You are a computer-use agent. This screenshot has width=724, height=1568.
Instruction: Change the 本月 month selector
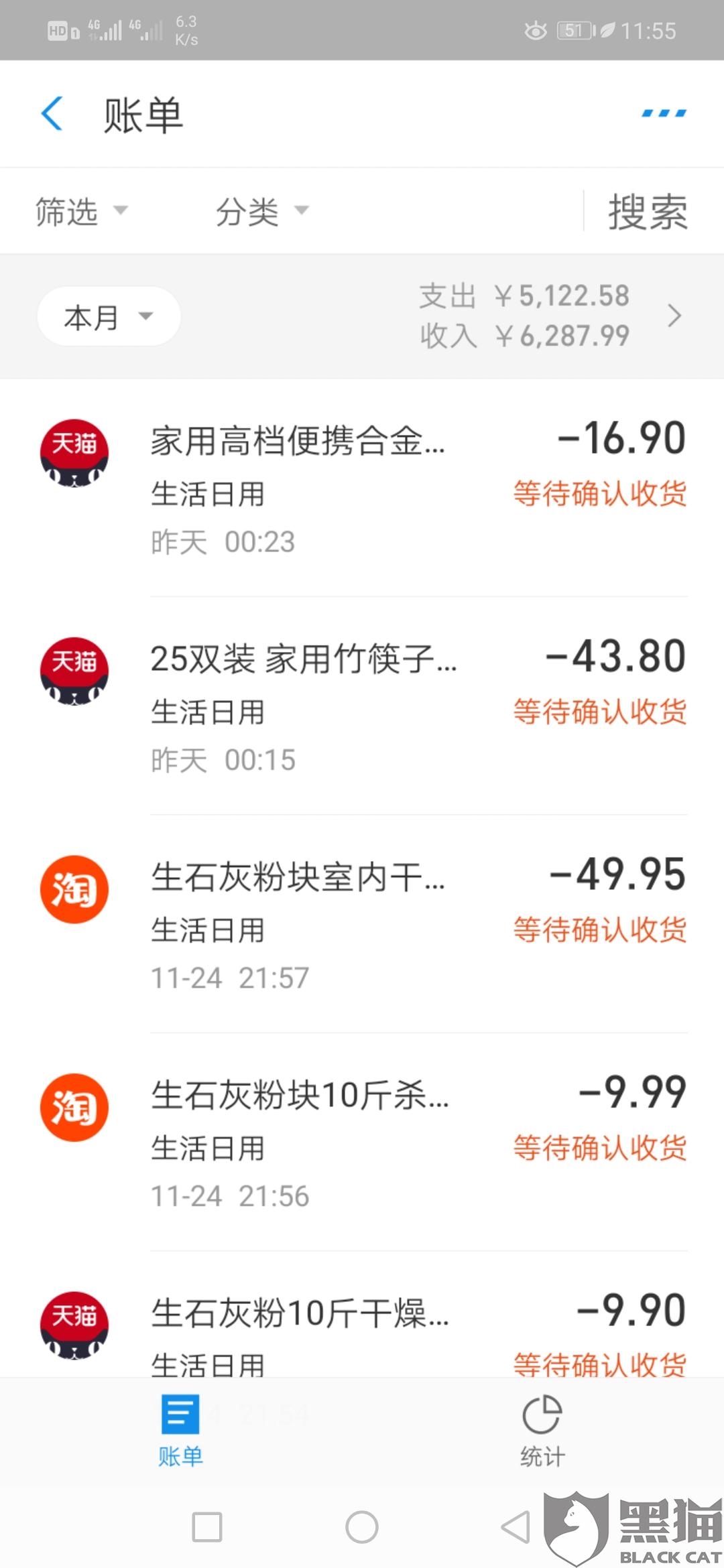pyautogui.click(x=109, y=317)
